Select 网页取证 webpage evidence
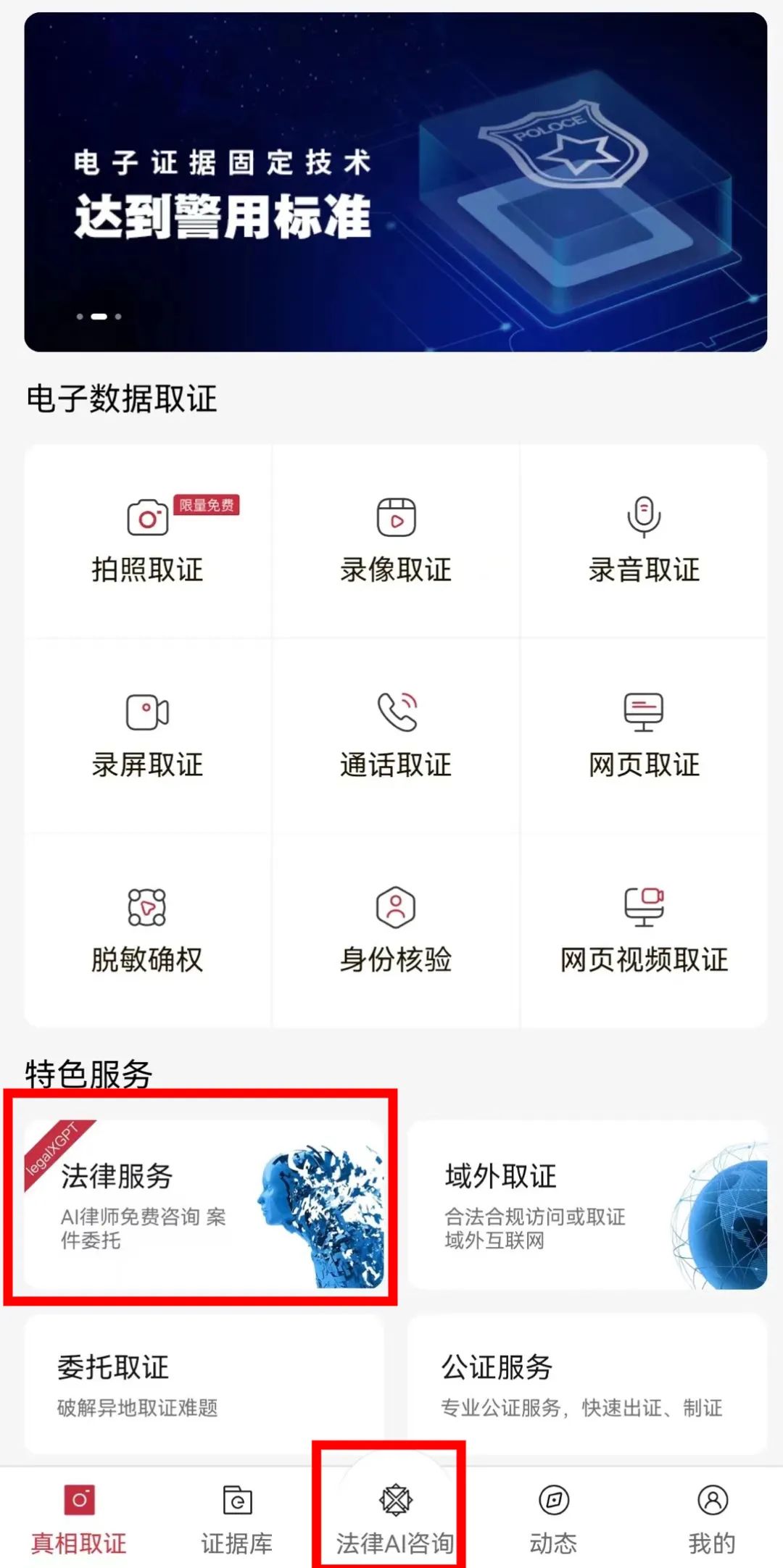Screen dimensions: 783x1568 coord(644,736)
